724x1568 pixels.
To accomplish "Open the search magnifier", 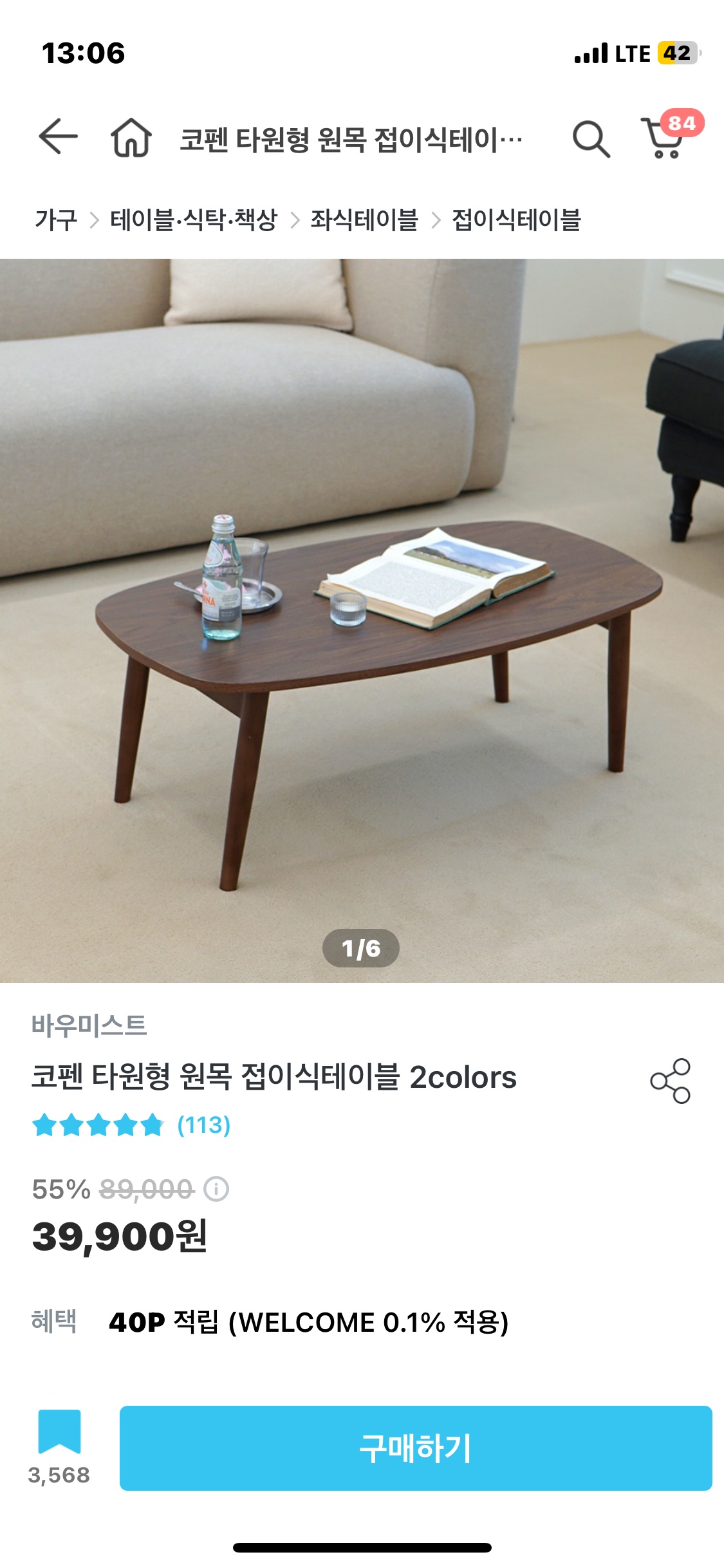I will tap(591, 138).
